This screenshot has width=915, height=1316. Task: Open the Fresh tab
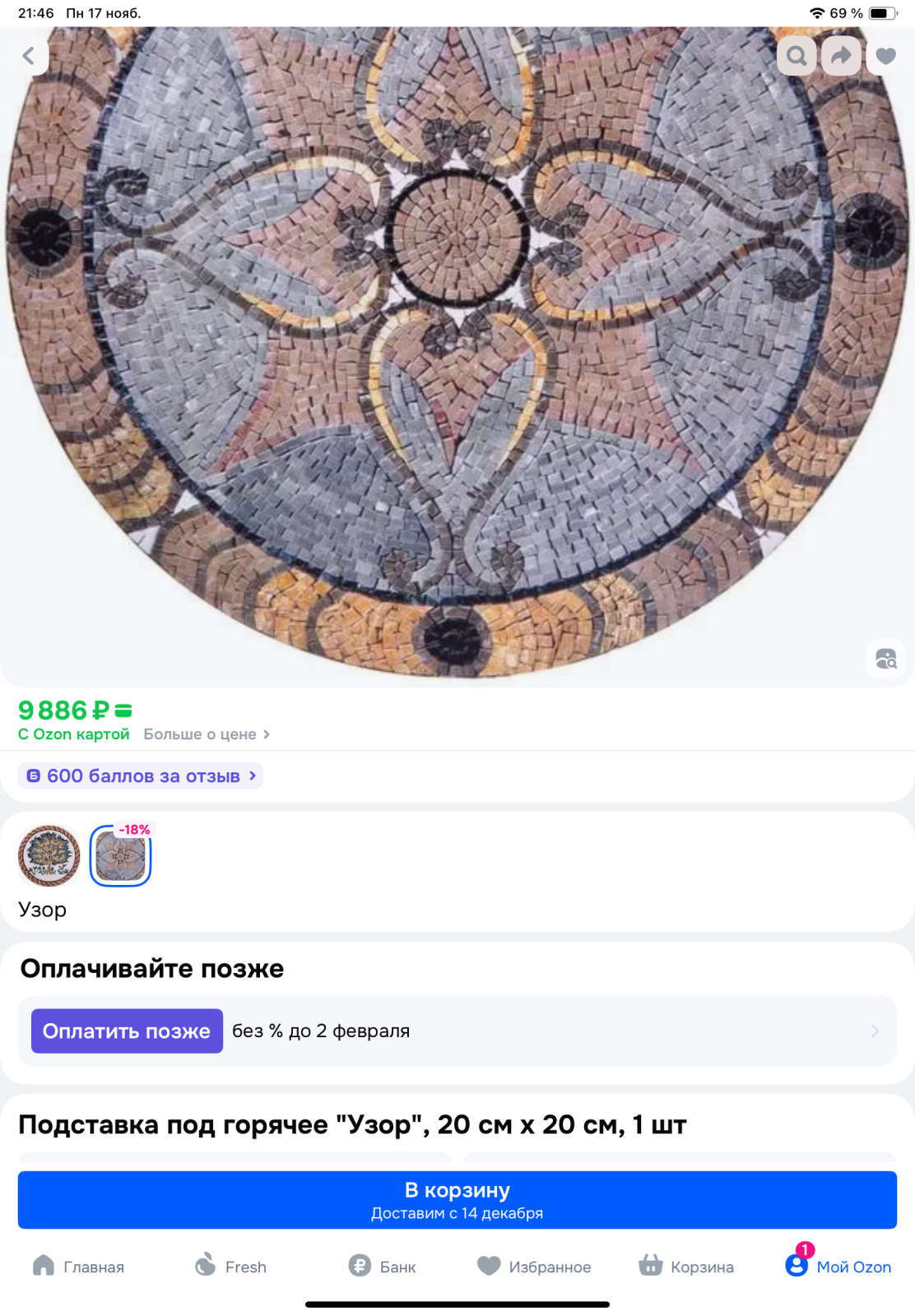tap(230, 1266)
